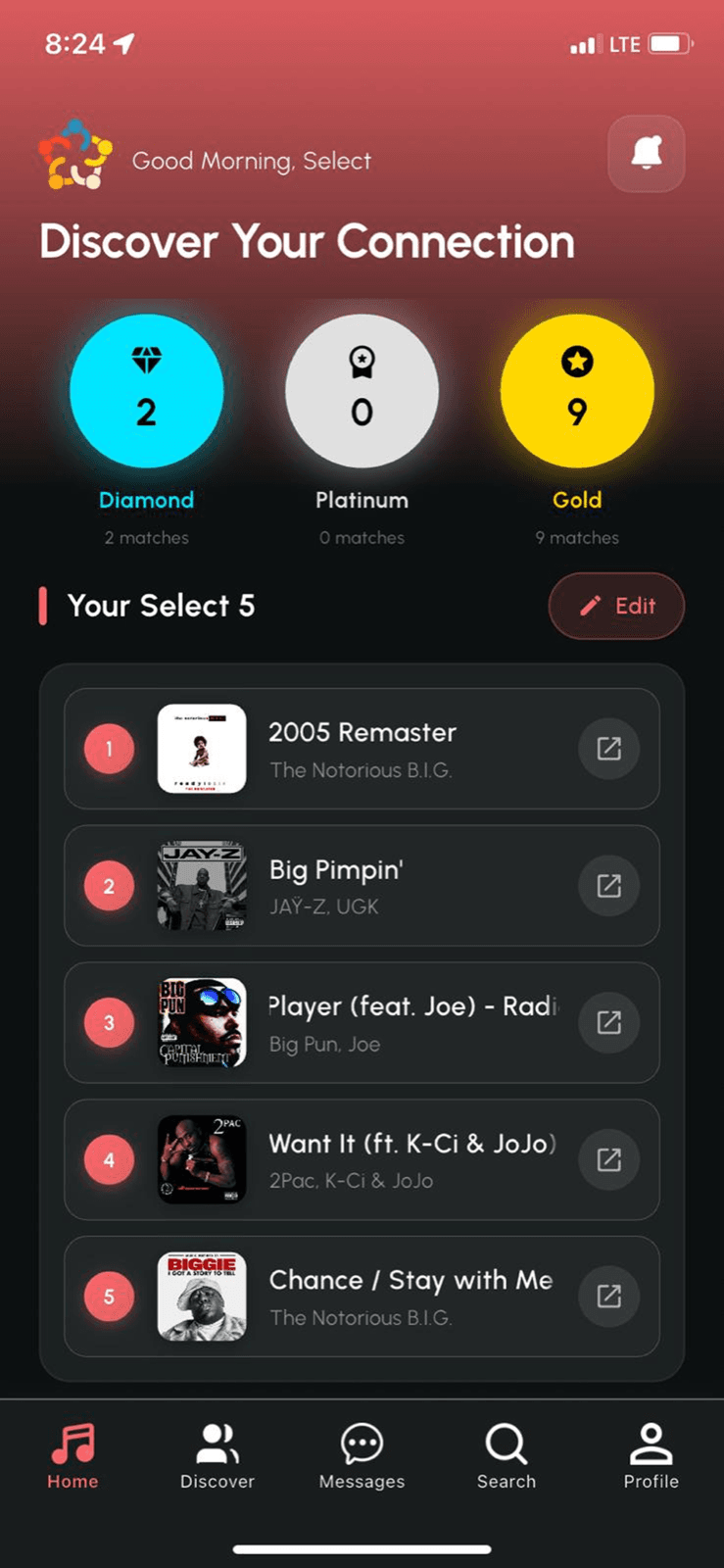Image resolution: width=724 pixels, height=1568 pixels.
Task: Open external link for Chance / Stay with Me
Action: 608,1296
